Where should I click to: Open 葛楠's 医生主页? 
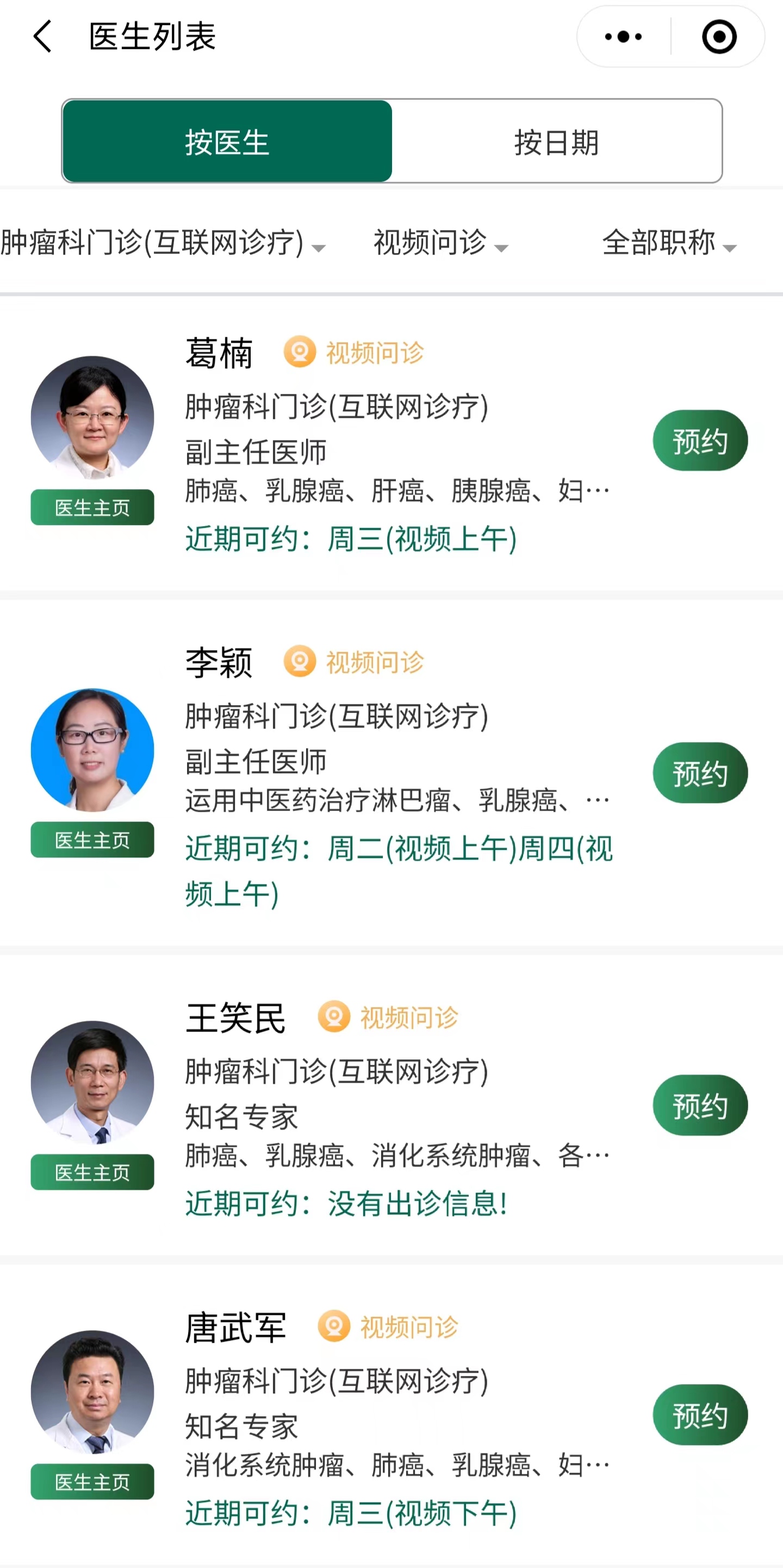(x=92, y=507)
